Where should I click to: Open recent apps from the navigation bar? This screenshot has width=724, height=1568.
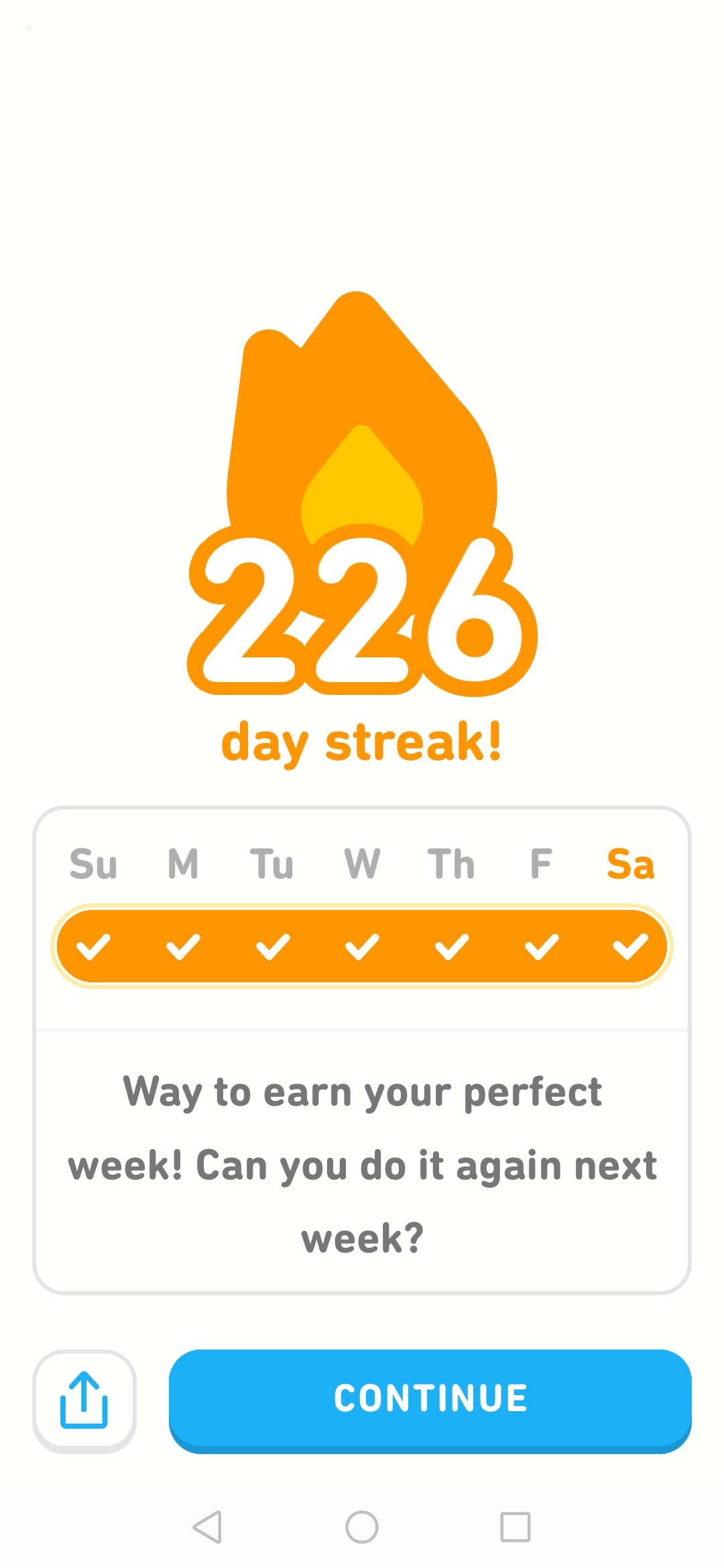pos(516,1527)
